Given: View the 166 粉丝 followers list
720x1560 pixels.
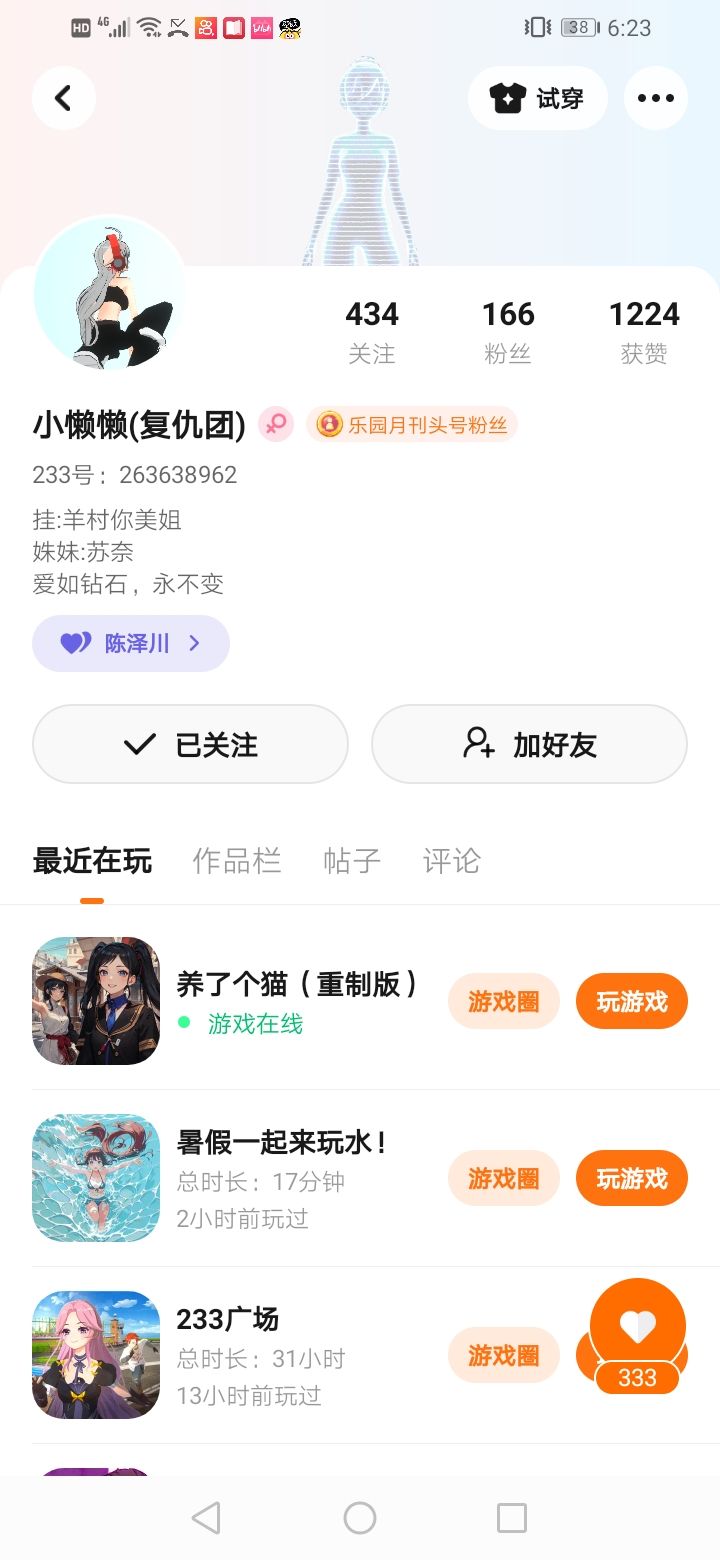Looking at the screenshot, I should pos(508,332).
